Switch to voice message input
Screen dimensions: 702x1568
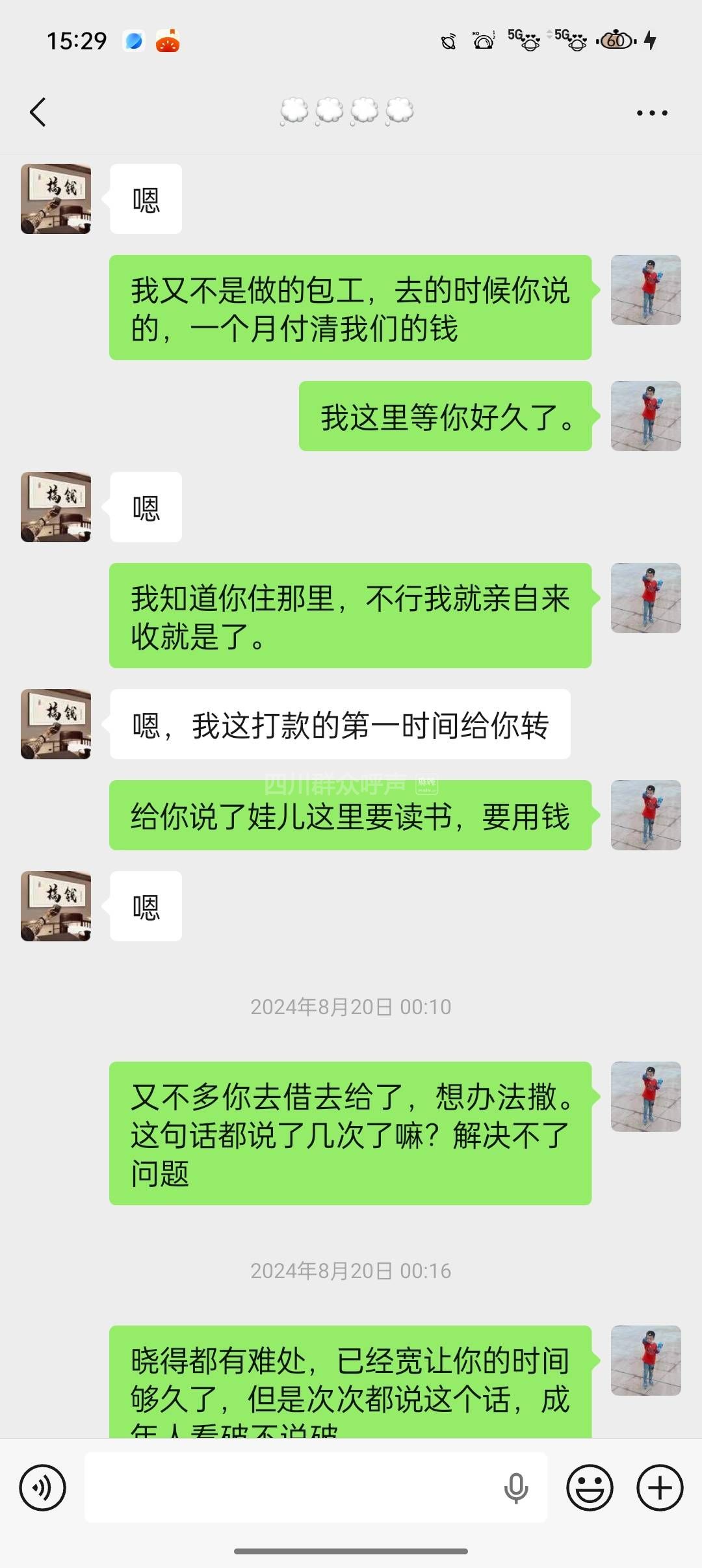tap(43, 1487)
